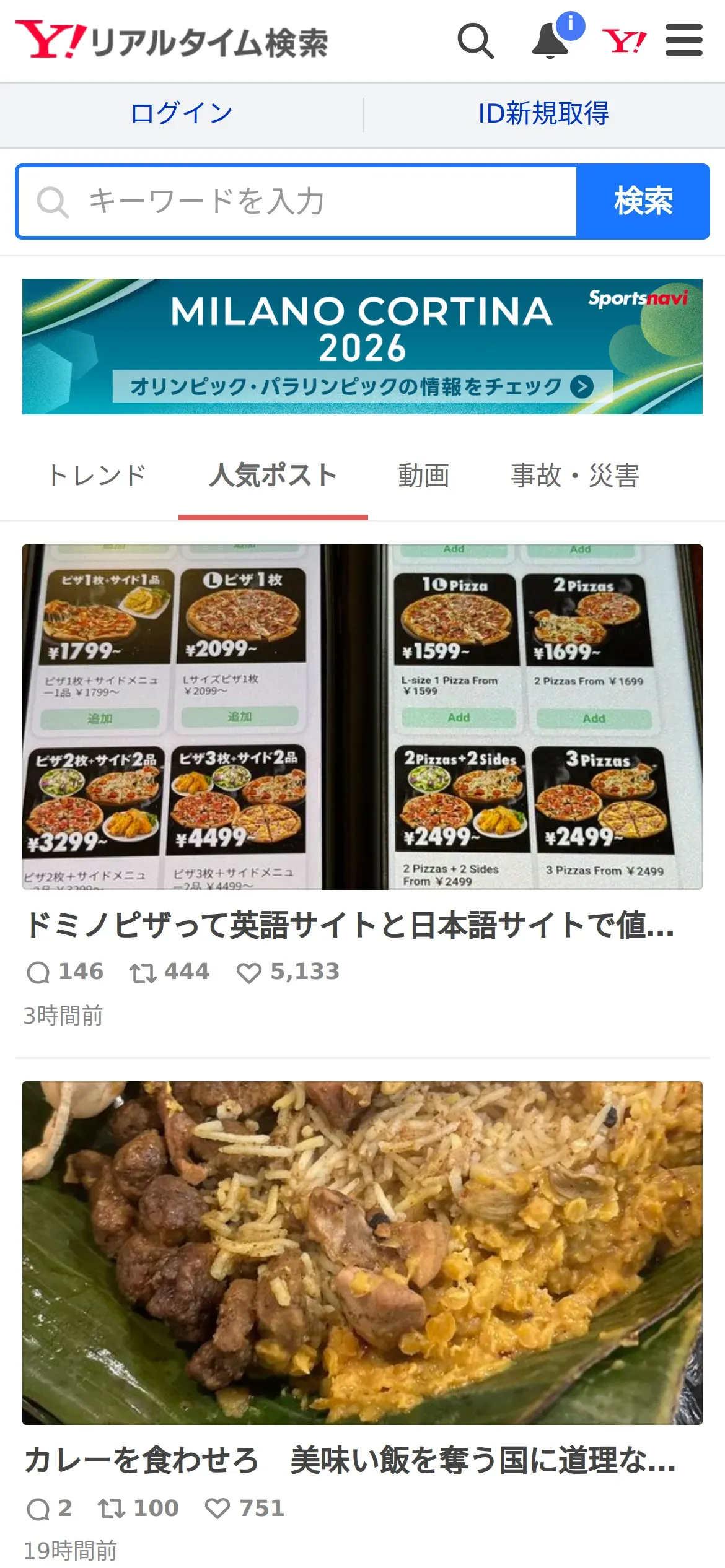This screenshot has height=1568, width=725.
Task: Select the 人気ポスト tab
Action: click(273, 476)
